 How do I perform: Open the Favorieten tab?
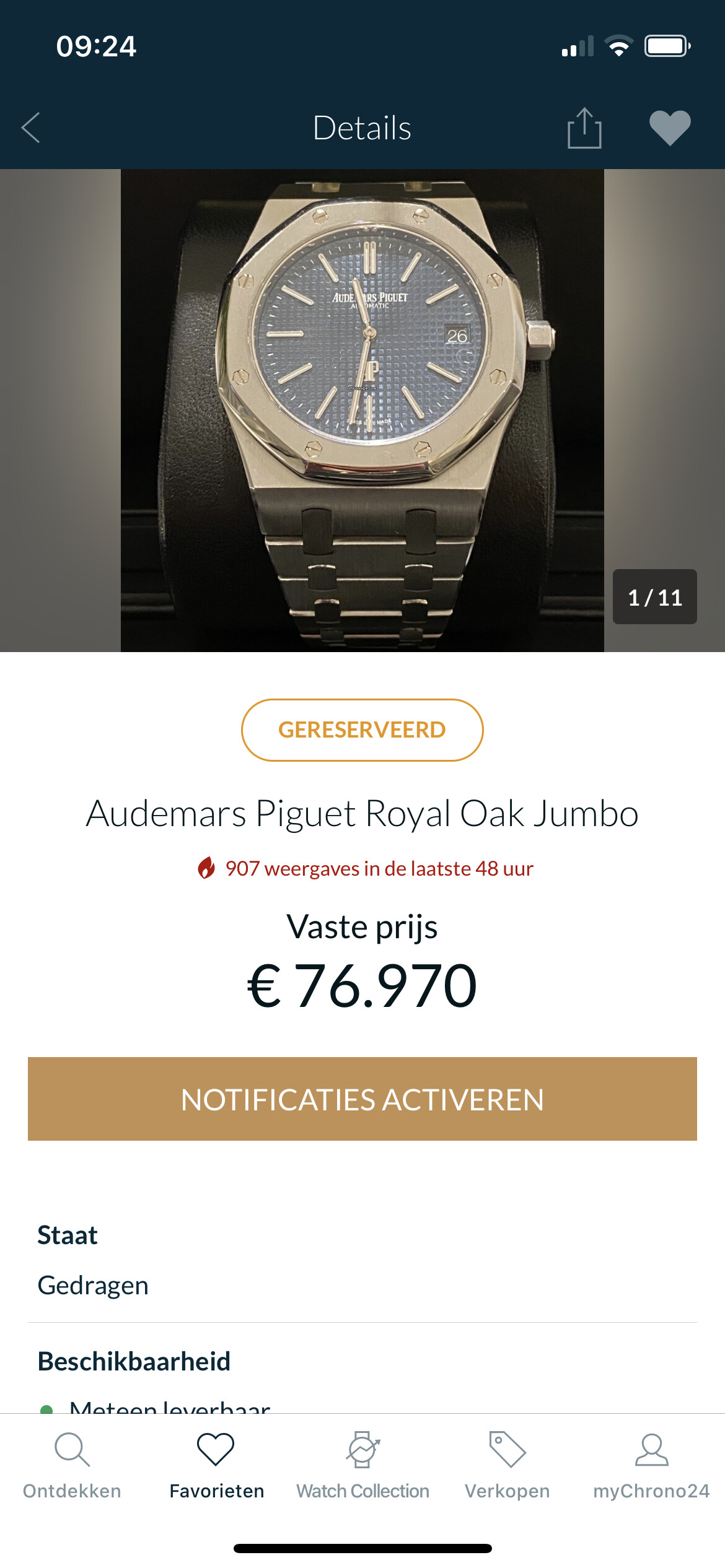tap(216, 1465)
